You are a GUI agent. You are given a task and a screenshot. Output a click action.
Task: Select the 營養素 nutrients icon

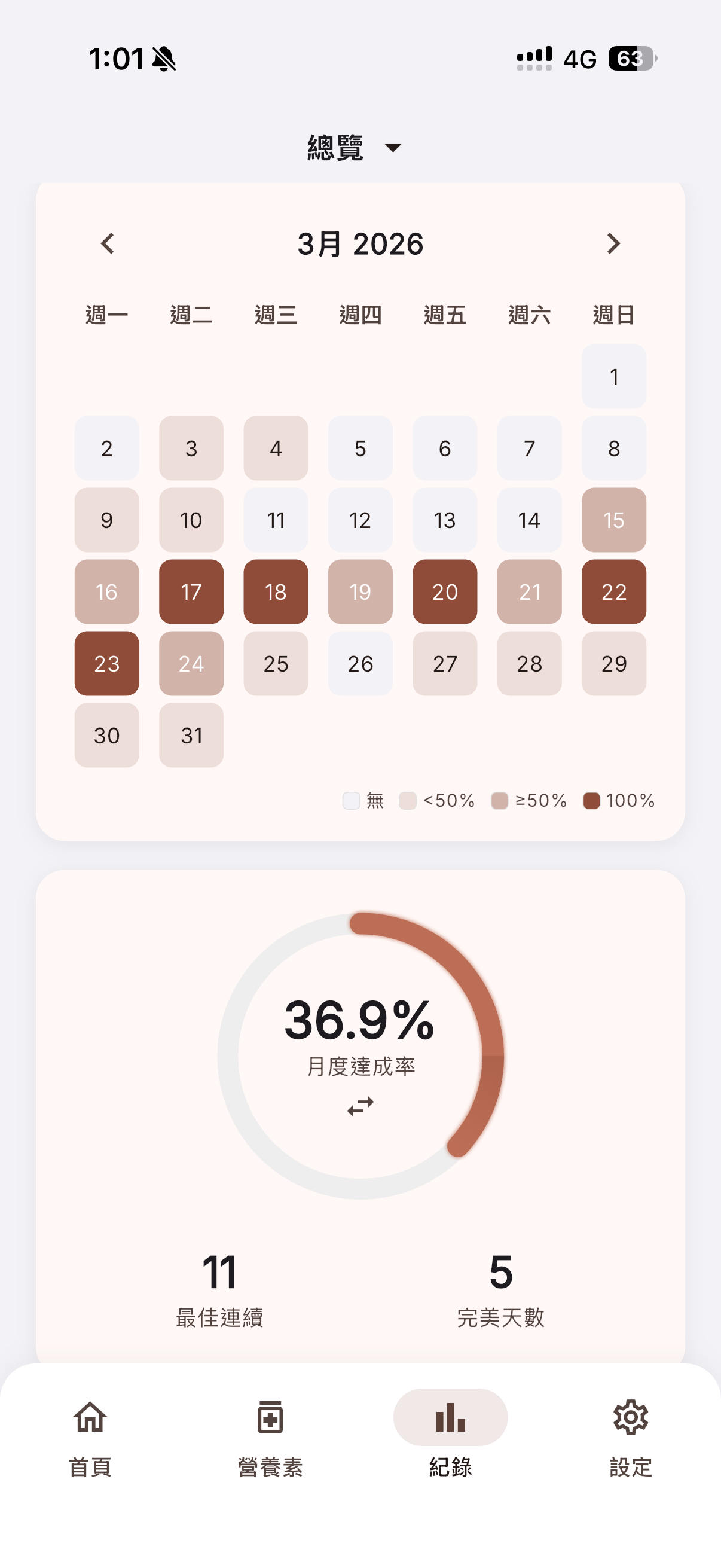[x=270, y=1418]
